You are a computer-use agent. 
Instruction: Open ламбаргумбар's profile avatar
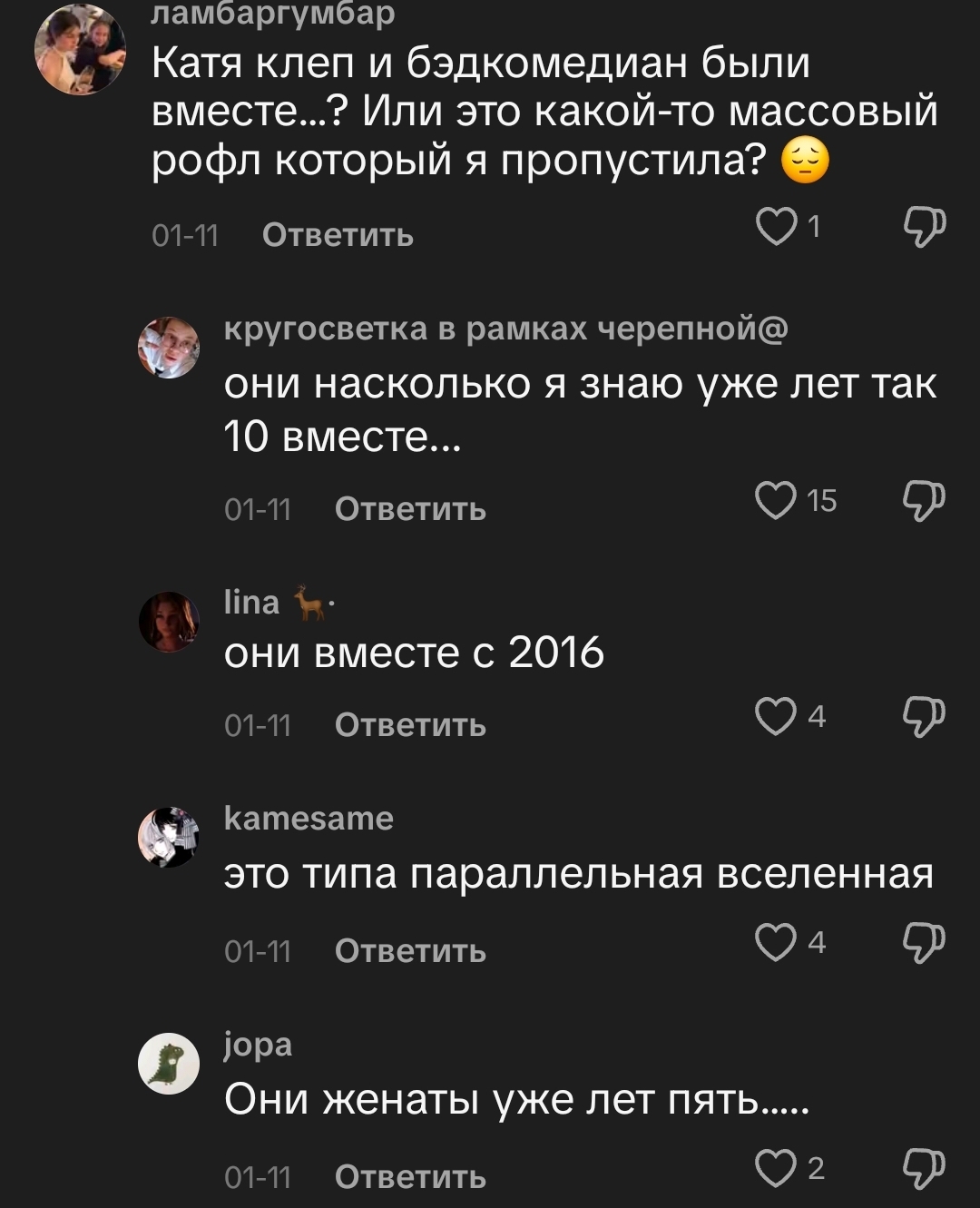coord(80,50)
